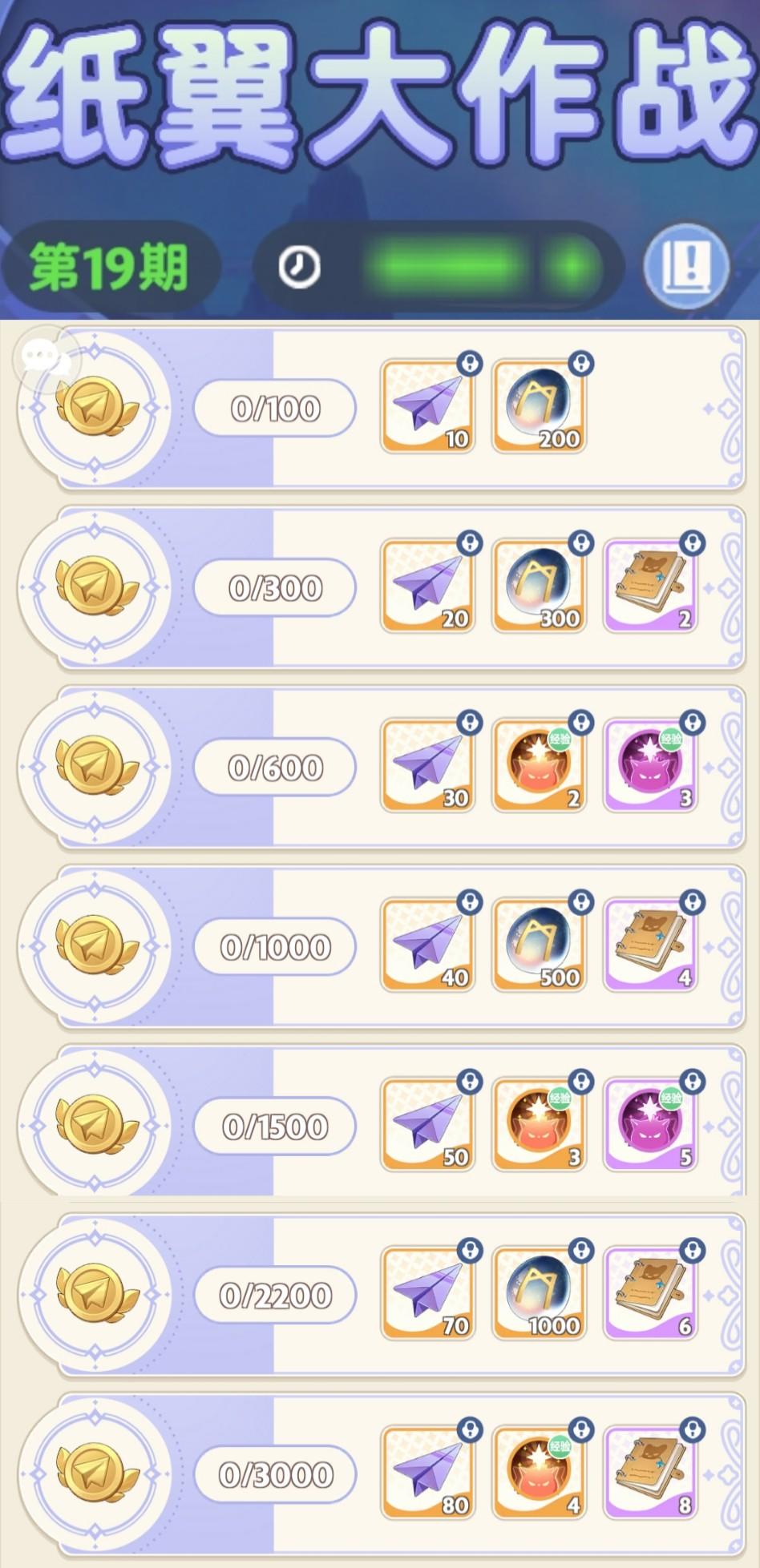Select the gold medal emblem of the 0/600 tier
Image resolution: width=760 pixels, height=1568 pixels.
point(98,767)
